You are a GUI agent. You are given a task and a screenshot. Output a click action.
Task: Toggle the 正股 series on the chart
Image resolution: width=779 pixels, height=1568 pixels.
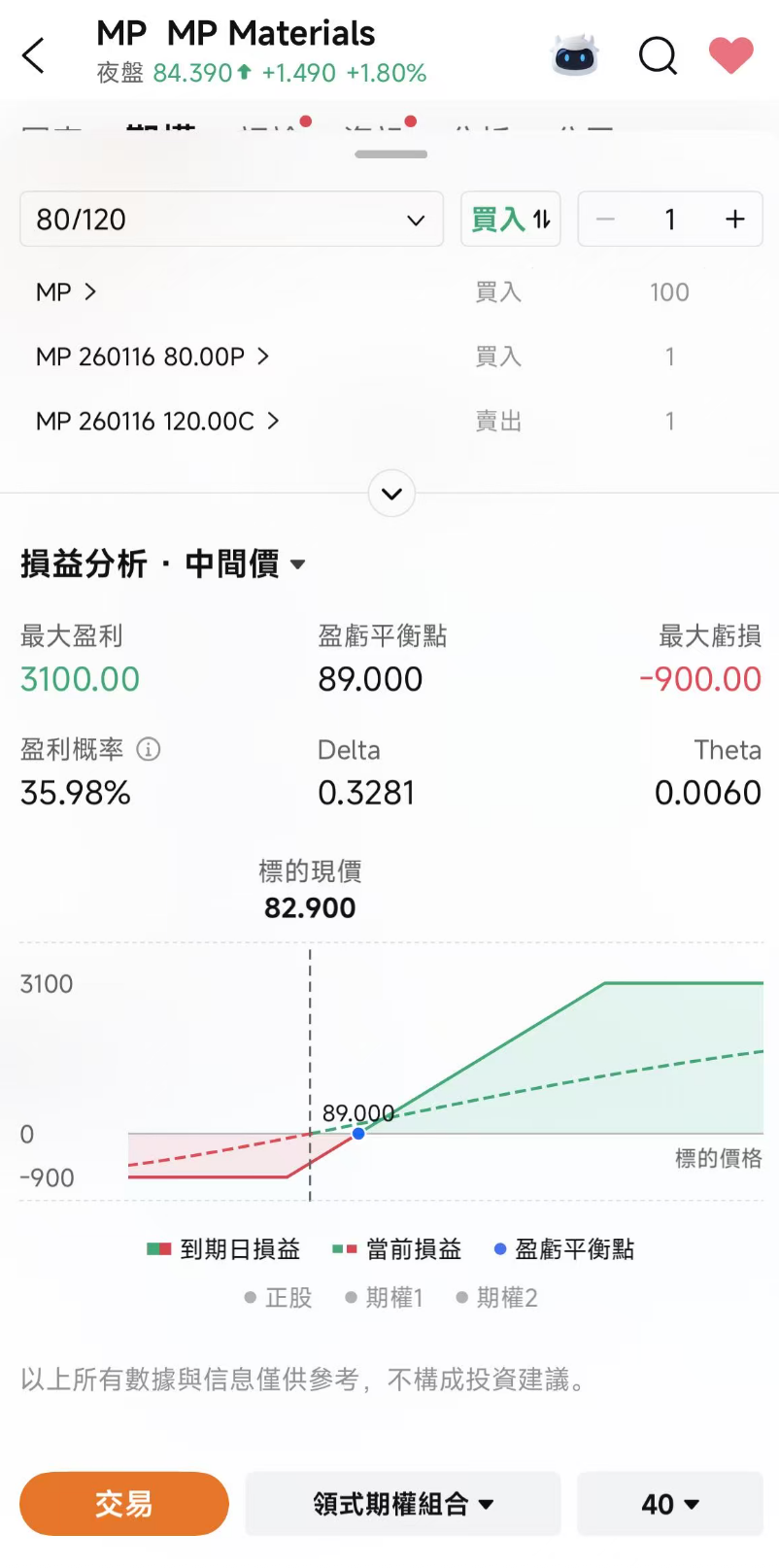(279, 1298)
